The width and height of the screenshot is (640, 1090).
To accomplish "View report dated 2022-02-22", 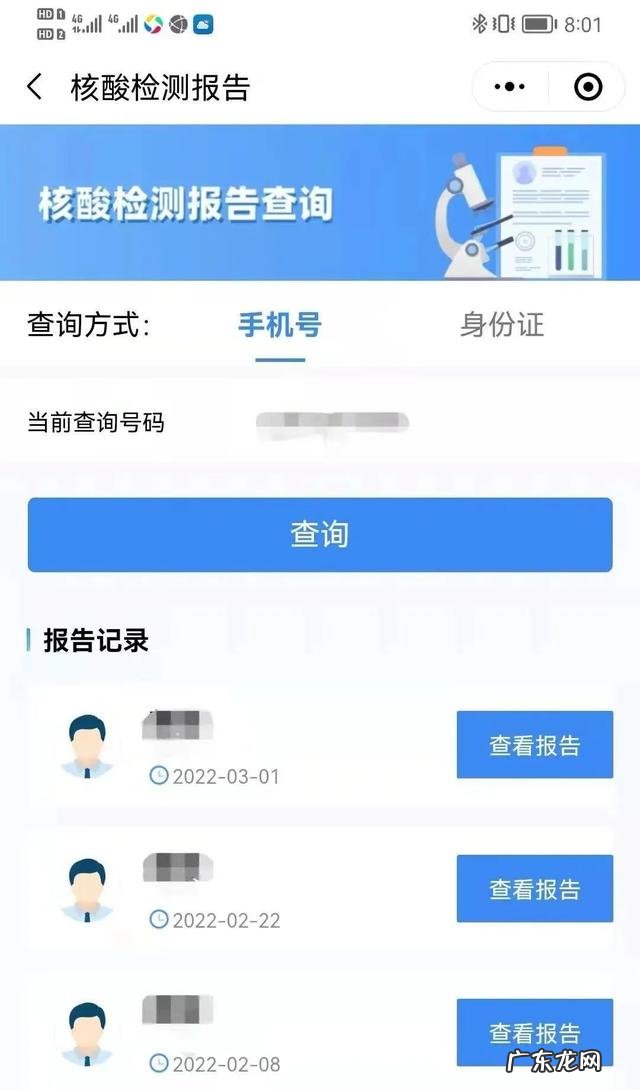I will tap(534, 889).
